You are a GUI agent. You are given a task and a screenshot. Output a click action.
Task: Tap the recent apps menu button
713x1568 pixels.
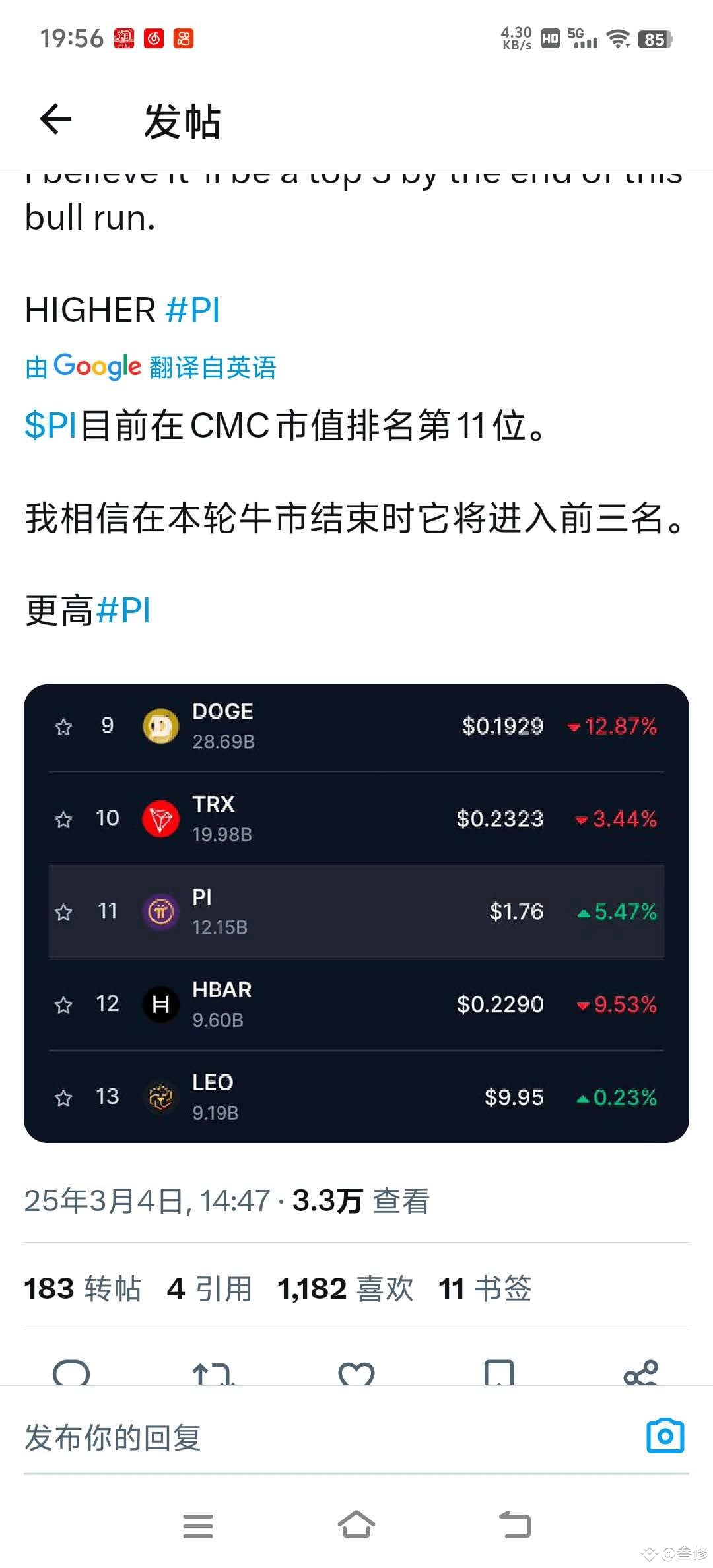[x=198, y=1526]
